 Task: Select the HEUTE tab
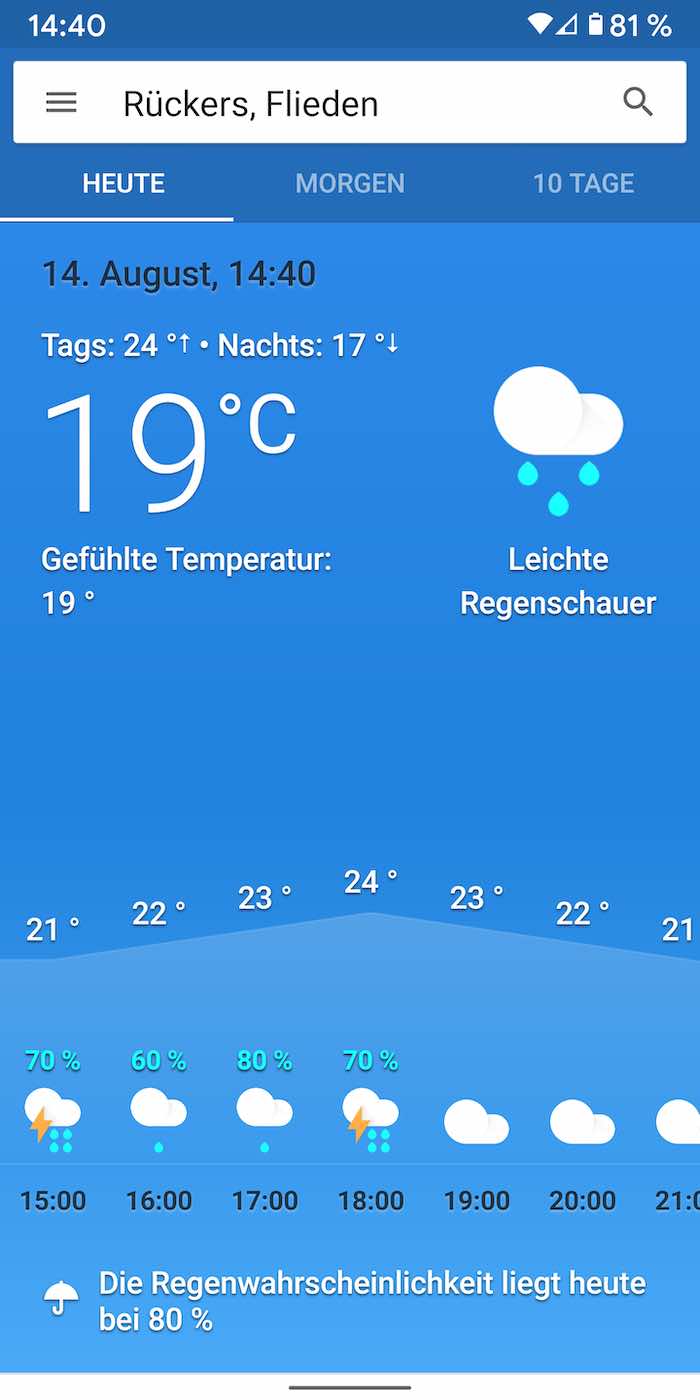pyautogui.click(x=123, y=184)
